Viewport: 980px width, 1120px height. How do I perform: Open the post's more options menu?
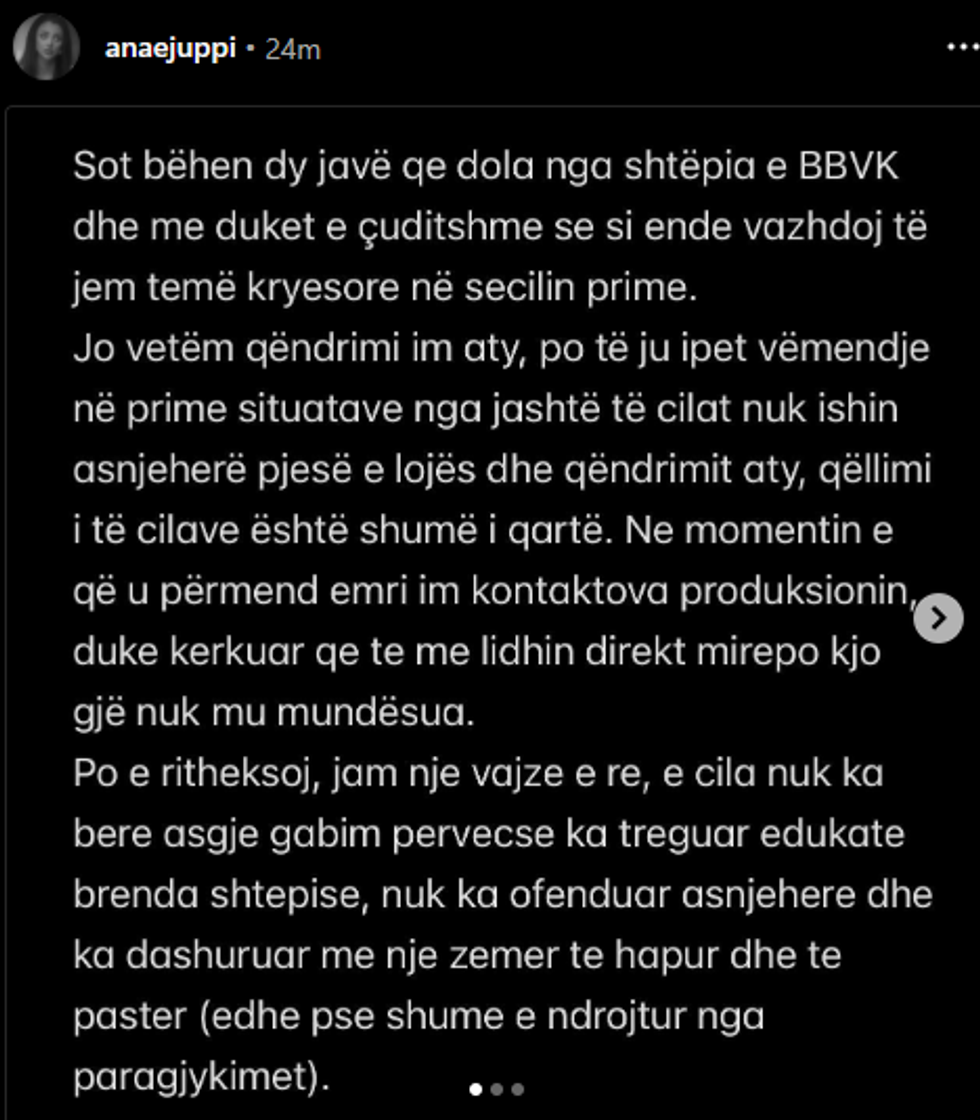pos(962,47)
